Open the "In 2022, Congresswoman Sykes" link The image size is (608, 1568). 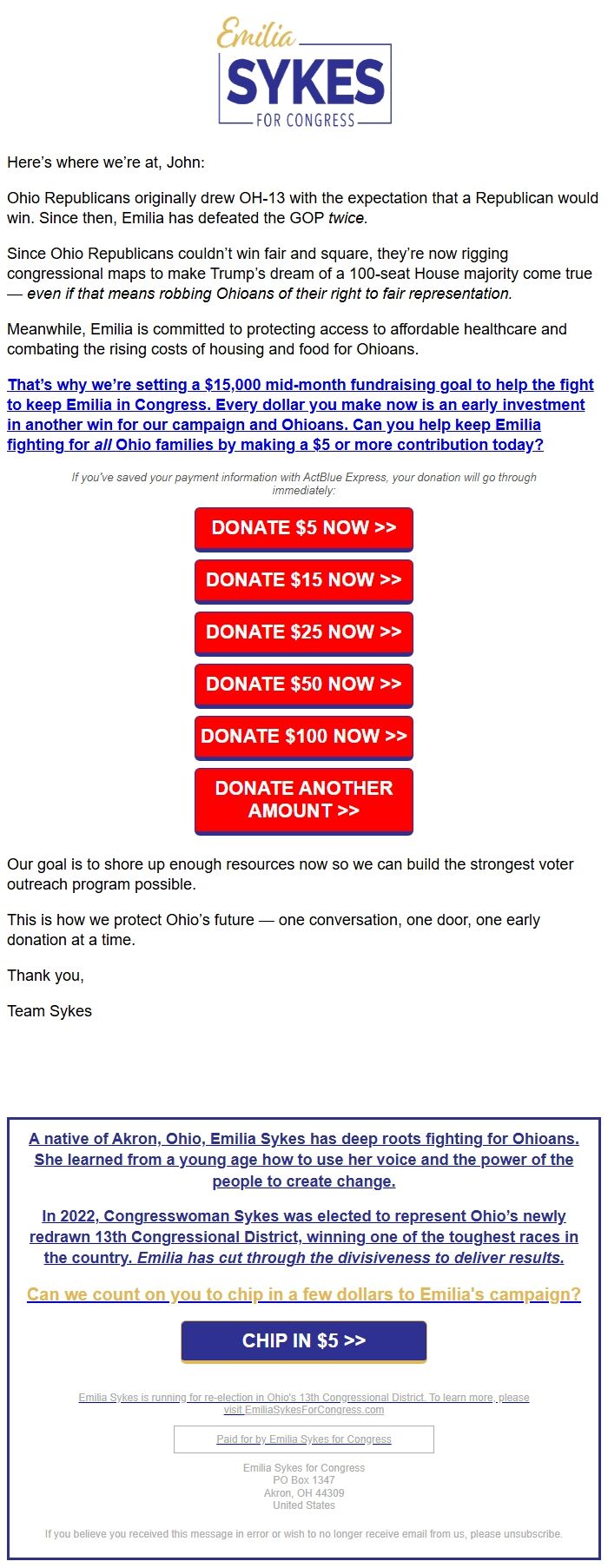tap(304, 1237)
